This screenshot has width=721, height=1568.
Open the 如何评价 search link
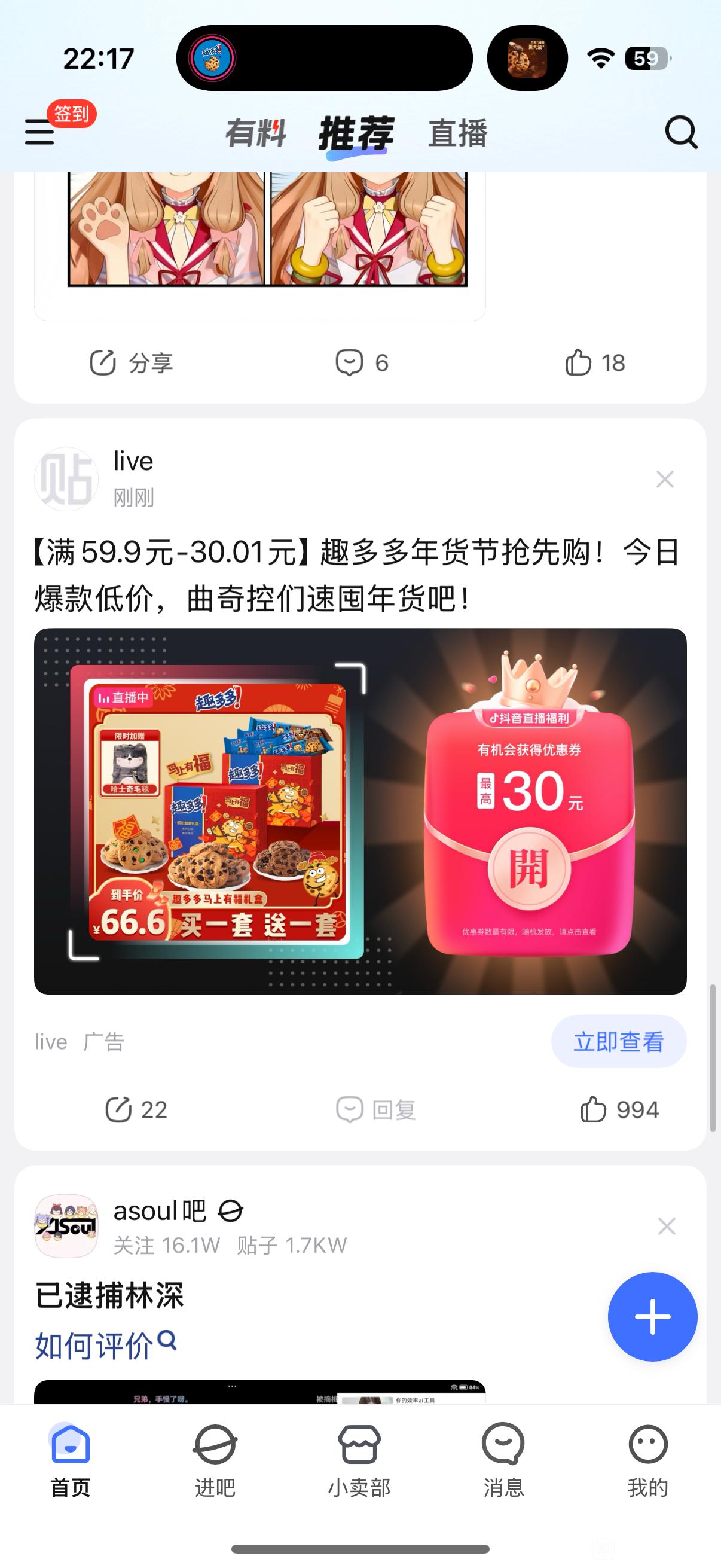coord(105,1344)
